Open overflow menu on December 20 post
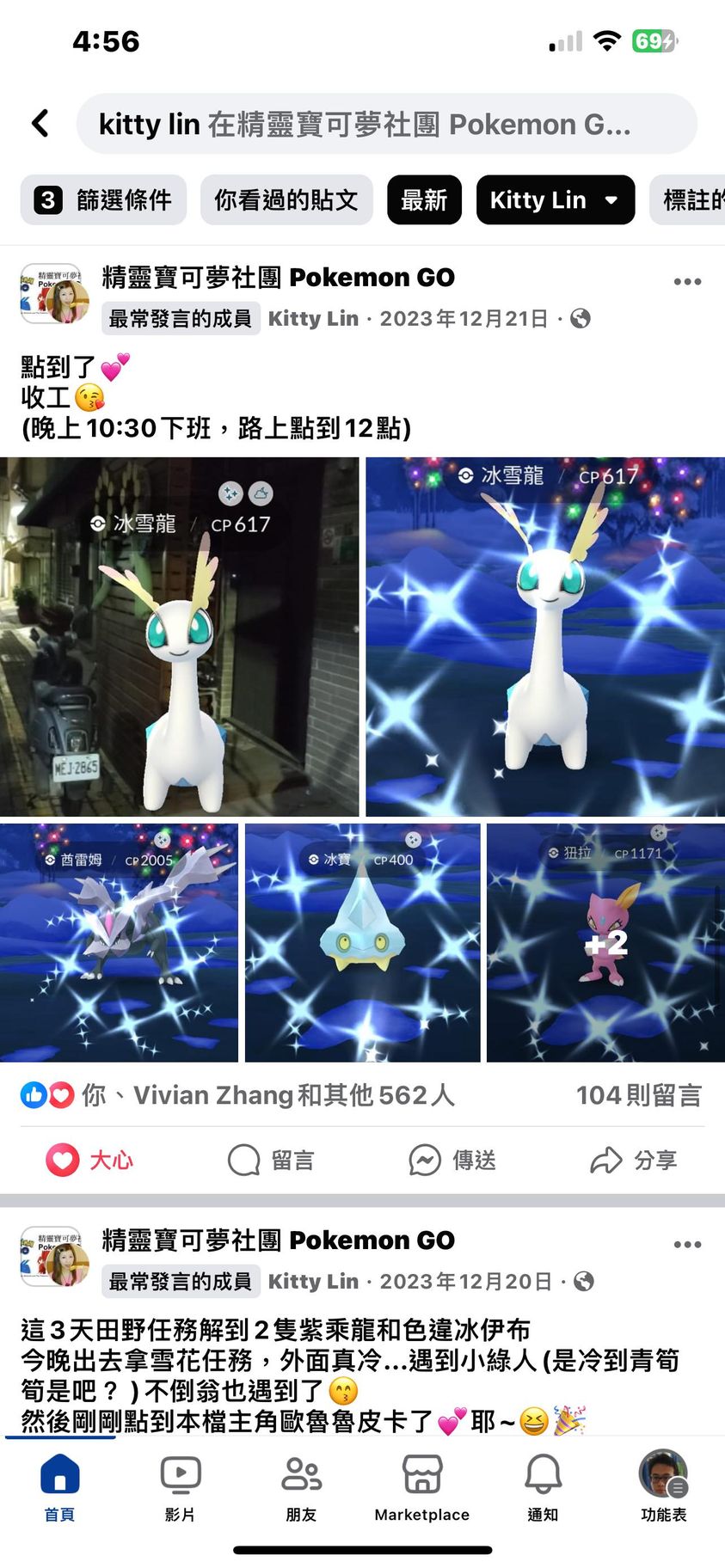Viewport: 725px width, 1568px height. click(x=687, y=1245)
